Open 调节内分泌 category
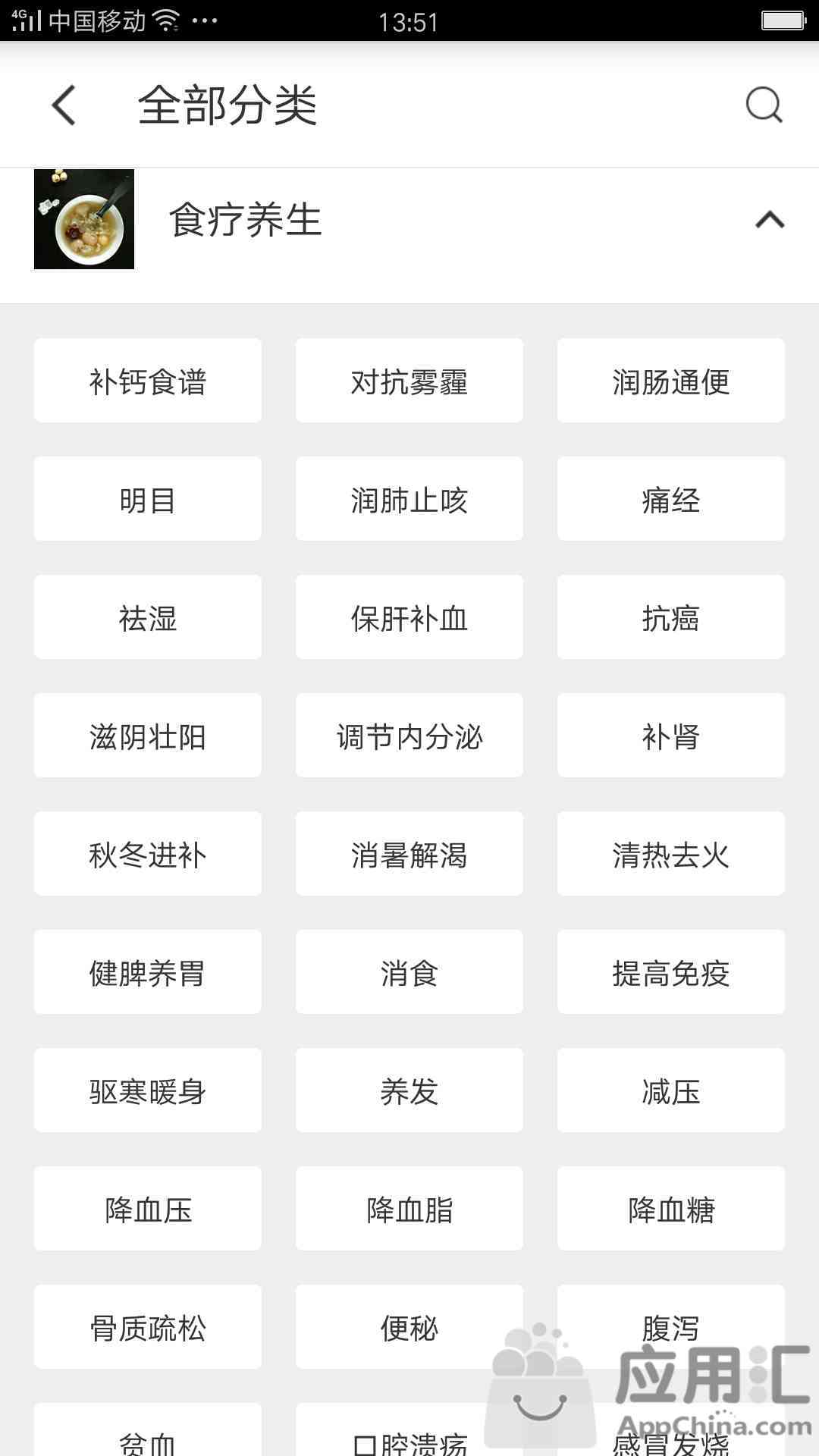This screenshot has width=819, height=1456. (x=409, y=736)
